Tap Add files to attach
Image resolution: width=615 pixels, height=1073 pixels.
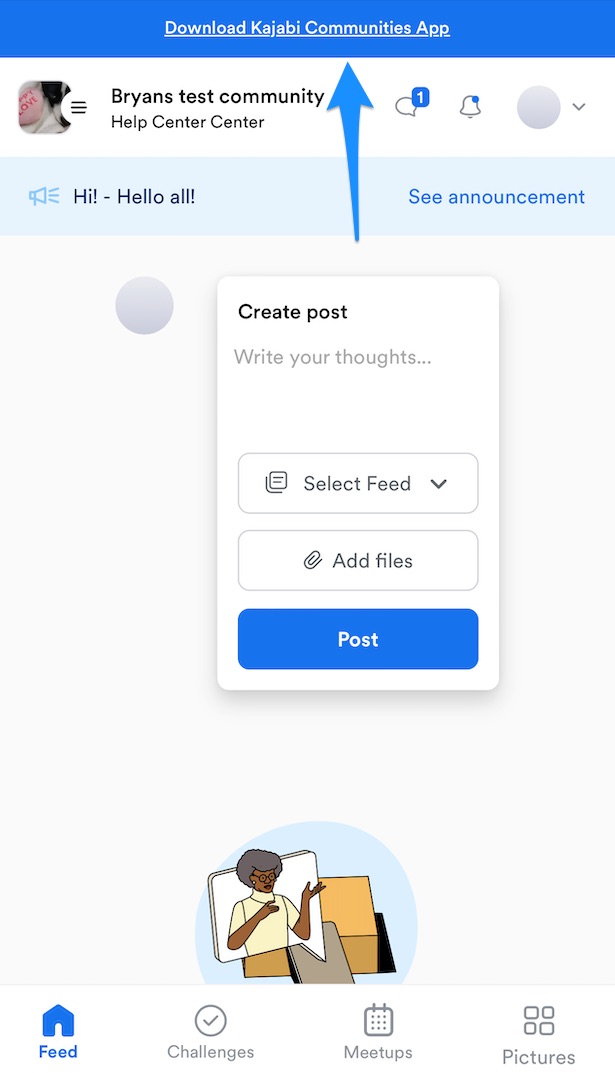(358, 560)
